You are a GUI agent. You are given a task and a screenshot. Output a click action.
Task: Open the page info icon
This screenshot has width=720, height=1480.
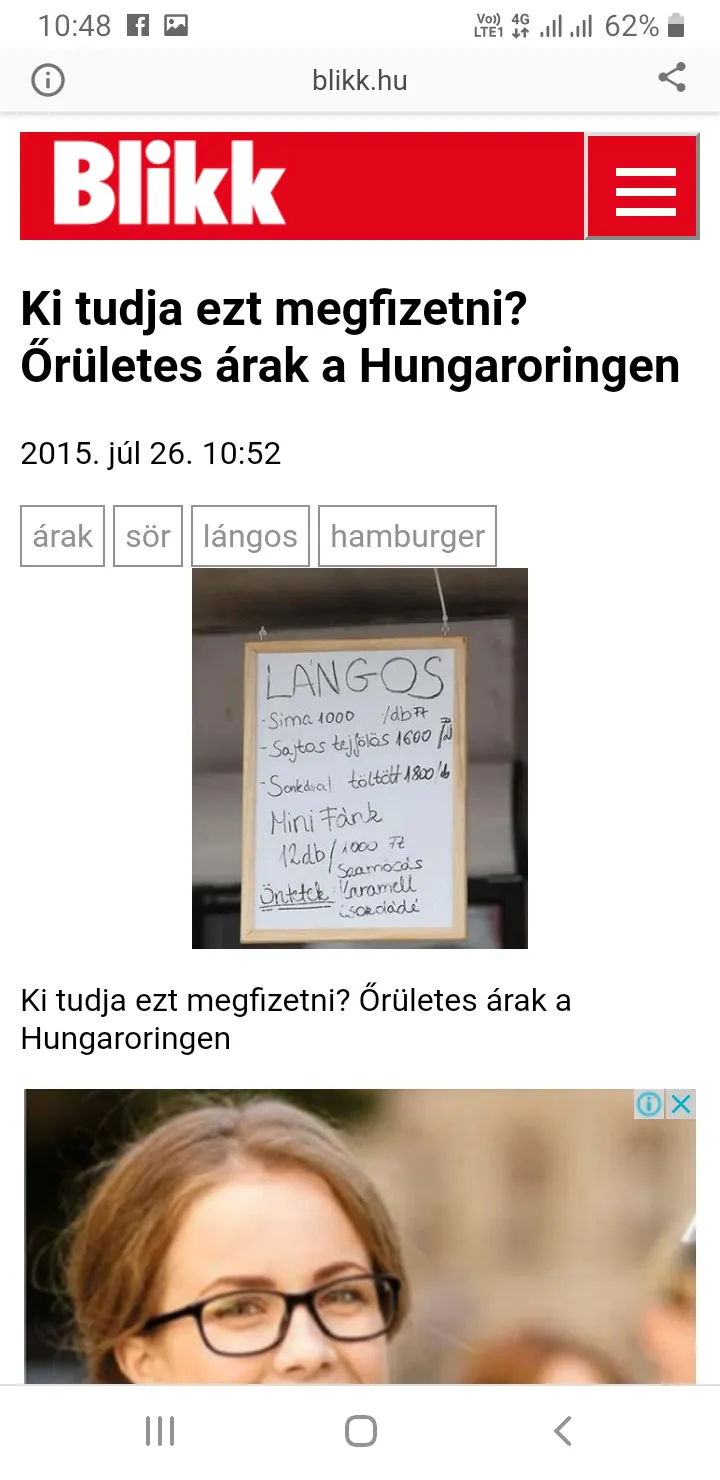coord(48,80)
